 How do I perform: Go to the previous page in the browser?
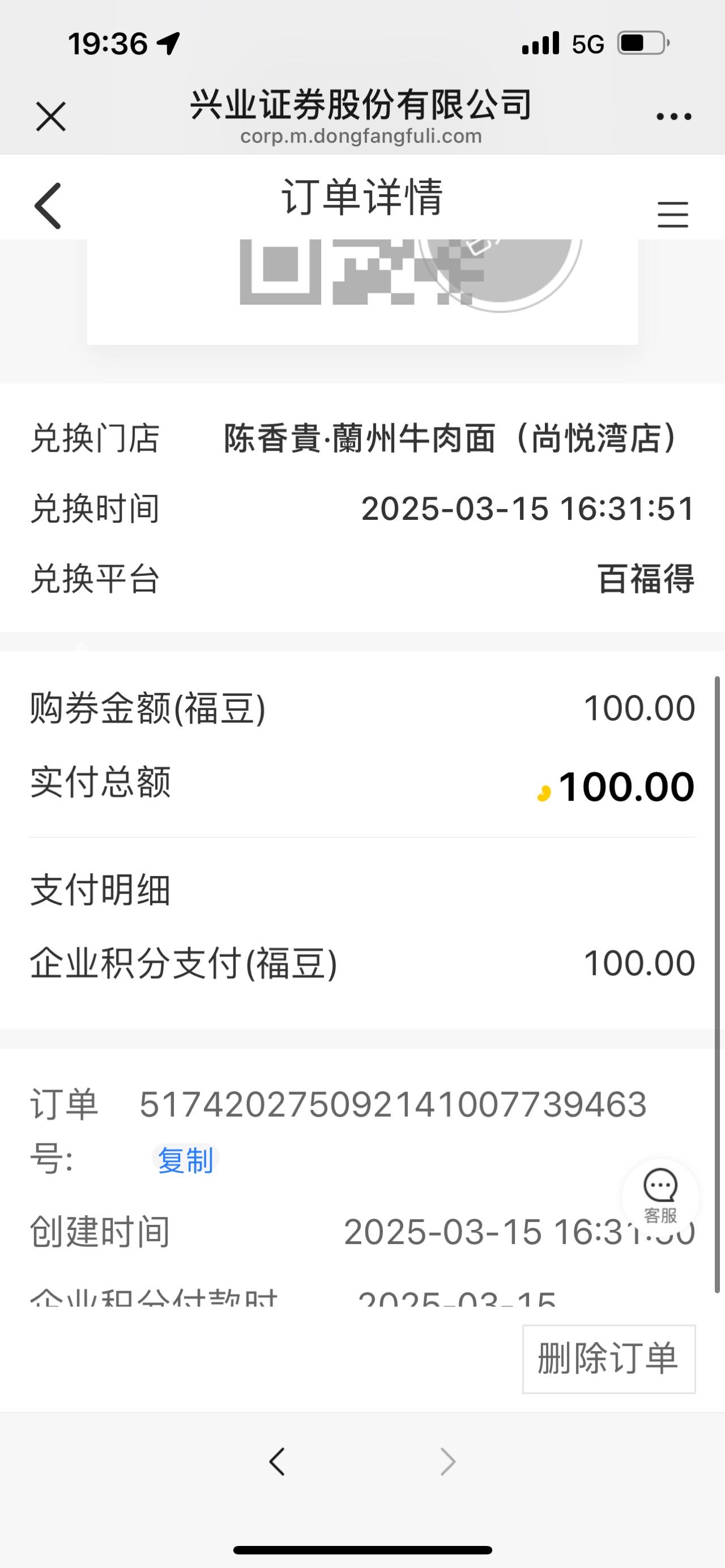tap(277, 1462)
